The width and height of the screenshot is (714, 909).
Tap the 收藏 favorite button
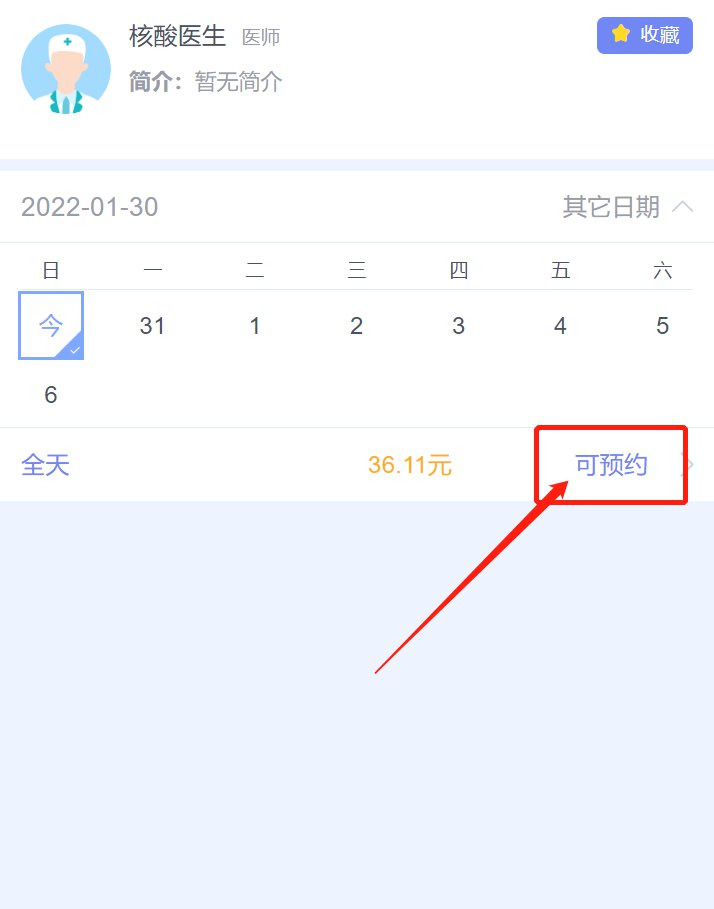[645, 35]
